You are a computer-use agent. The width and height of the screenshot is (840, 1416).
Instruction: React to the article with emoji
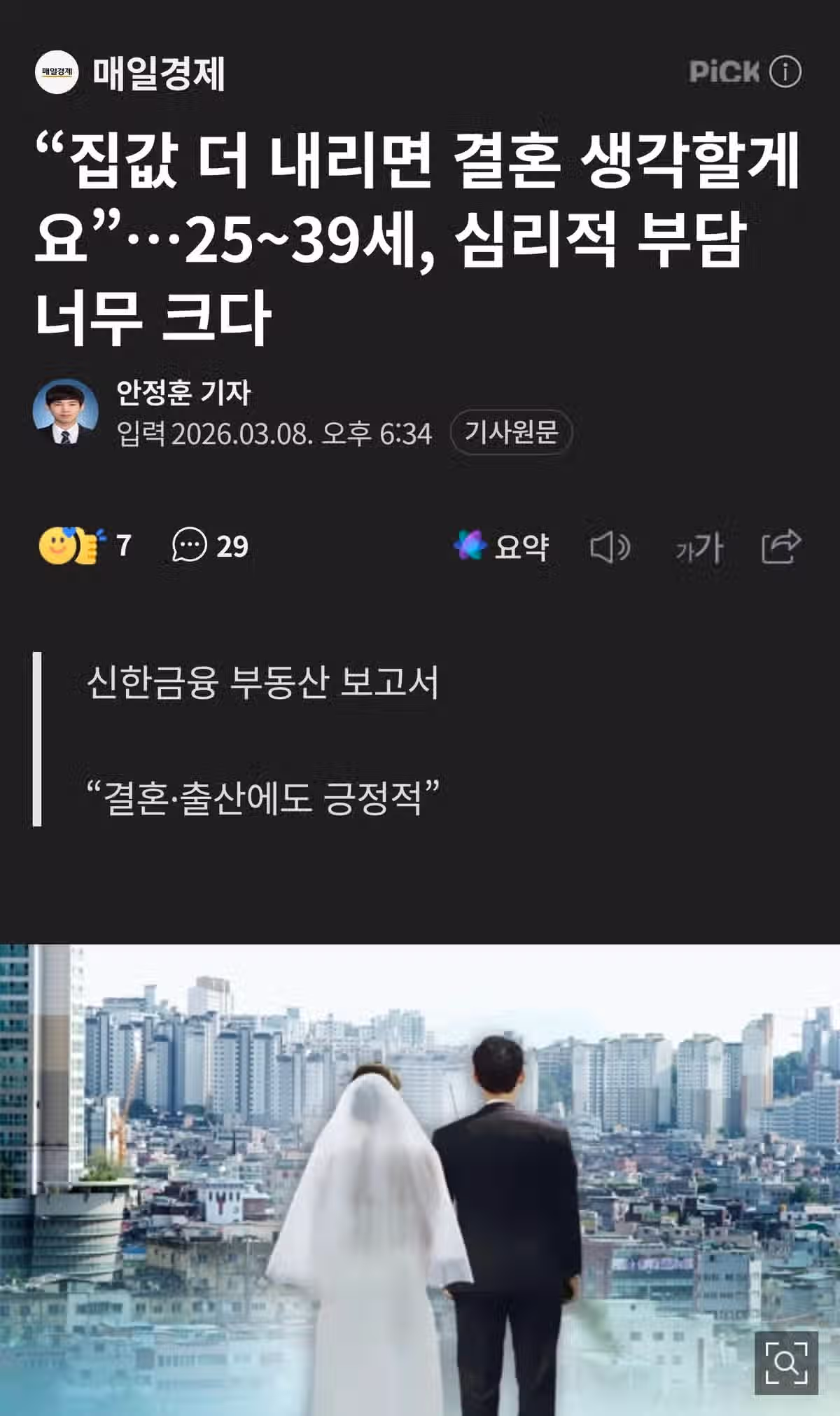click(x=70, y=546)
